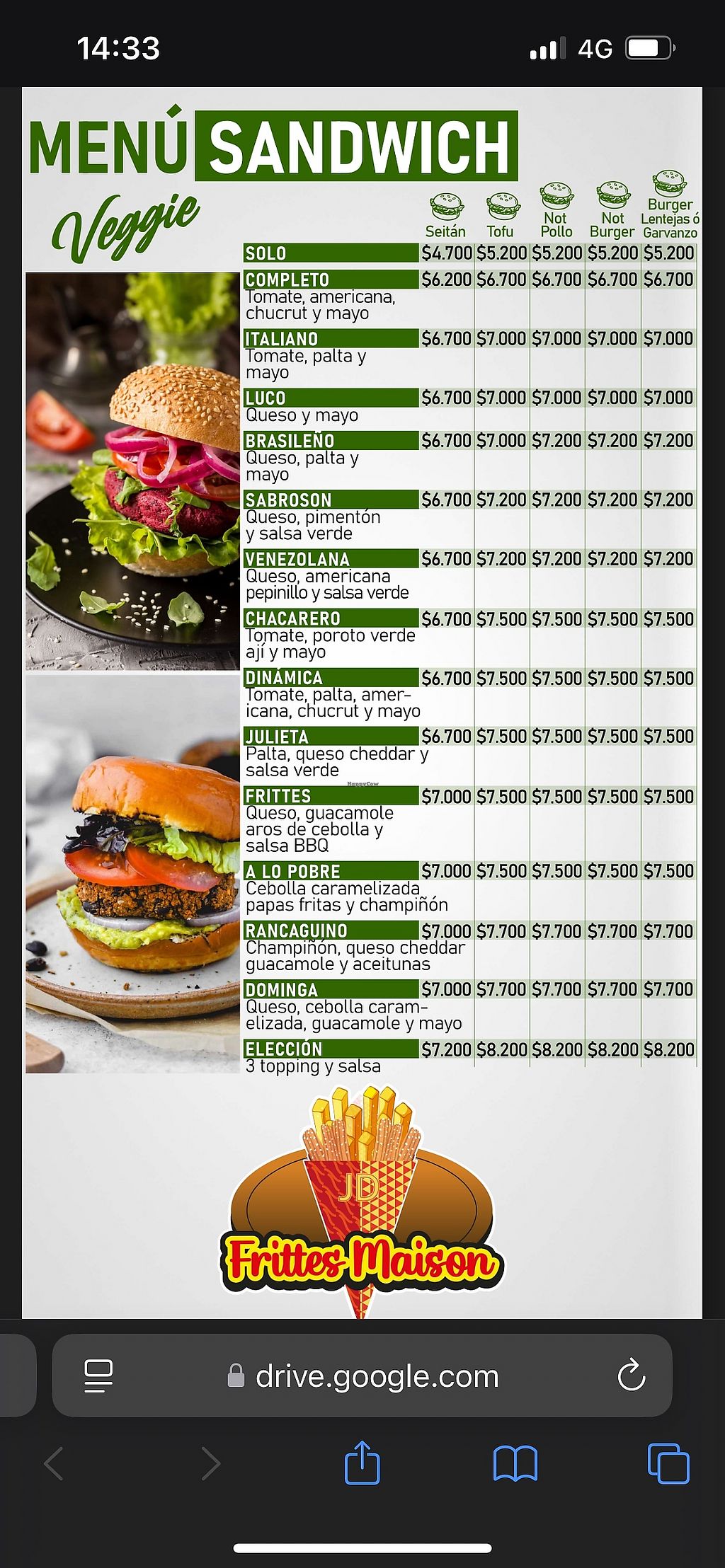
Task: Share this page
Action: click(x=362, y=1463)
